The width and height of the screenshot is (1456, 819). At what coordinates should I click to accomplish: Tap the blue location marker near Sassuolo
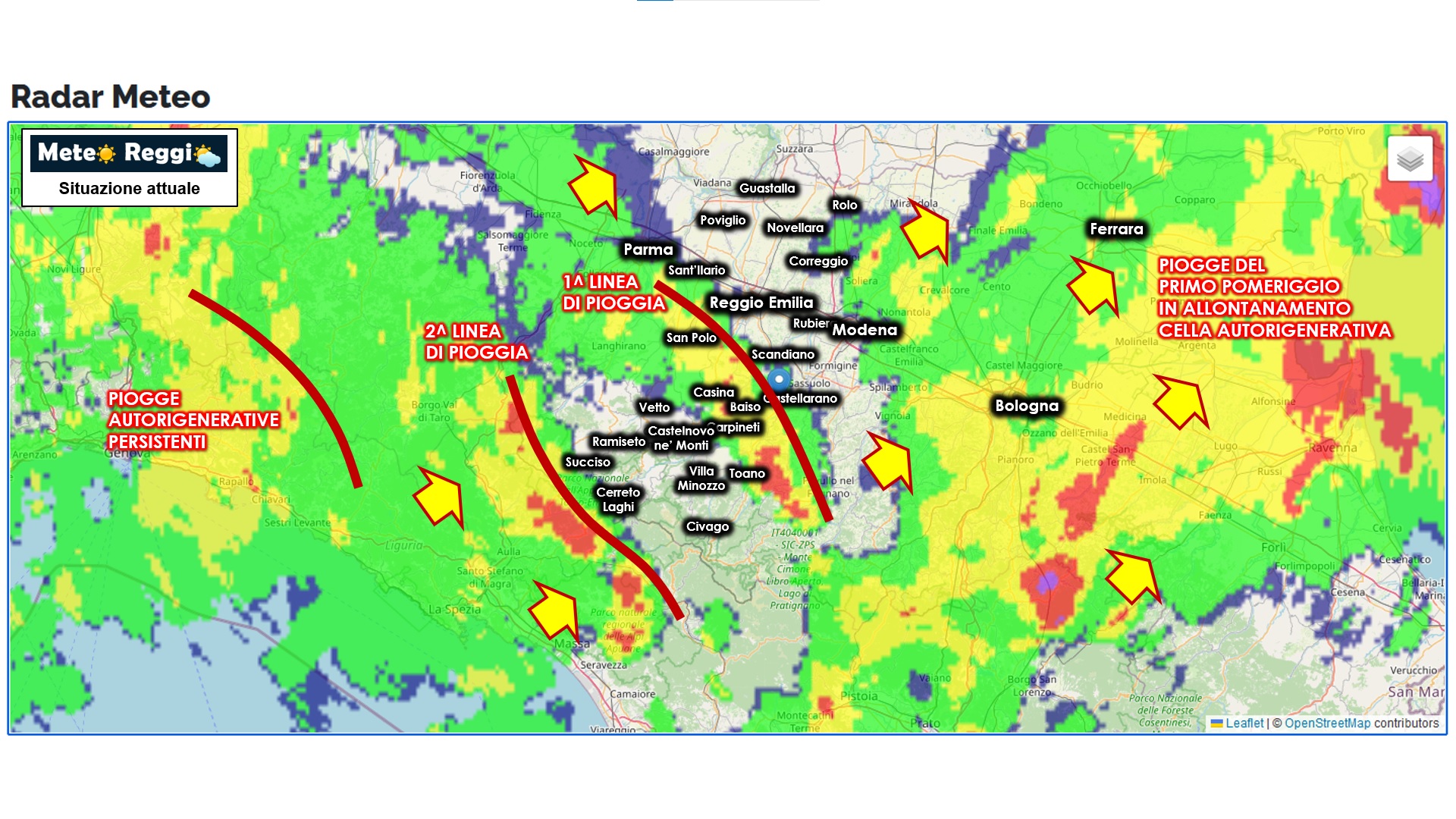(778, 379)
